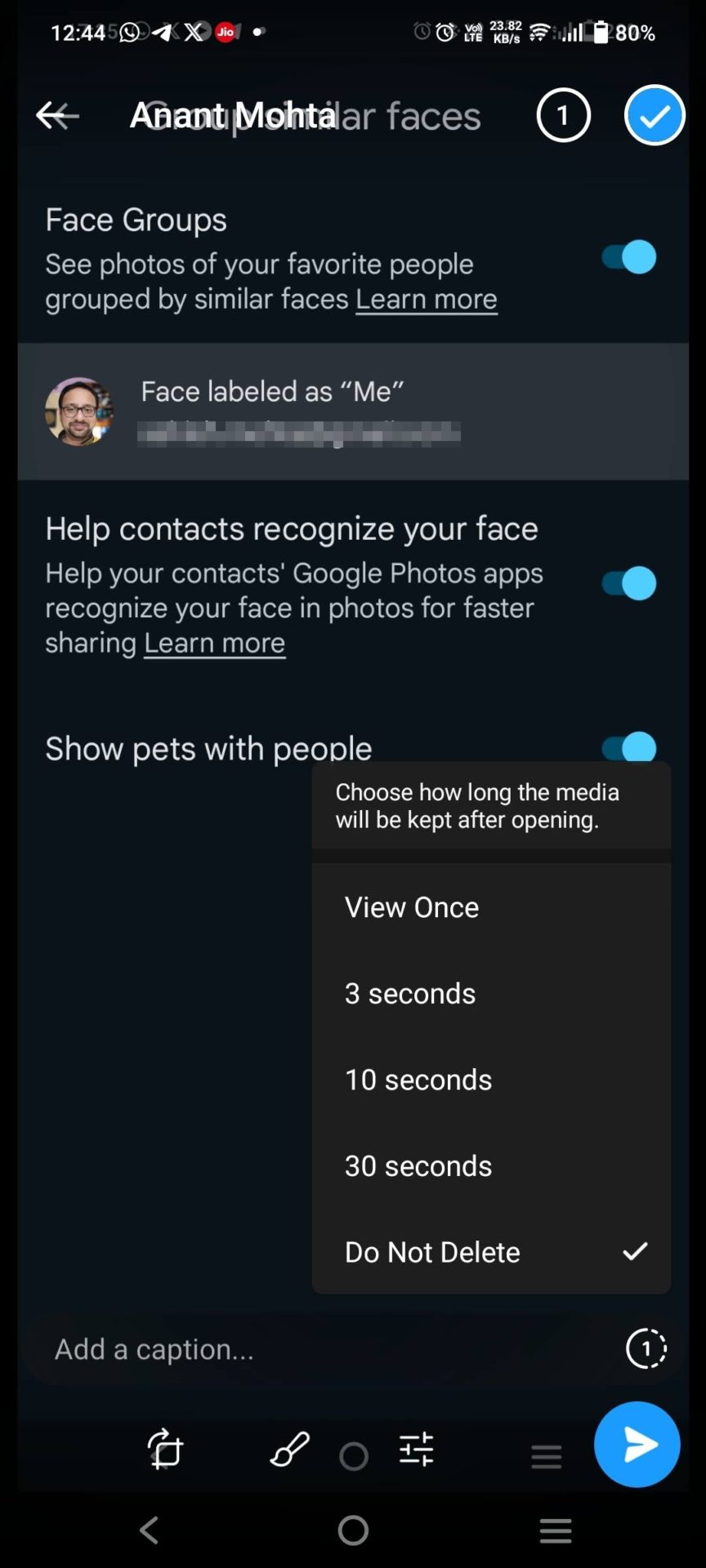Choose Do Not Delete from the menu
Screen dimensions: 706x1568
(x=431, y=1252)
